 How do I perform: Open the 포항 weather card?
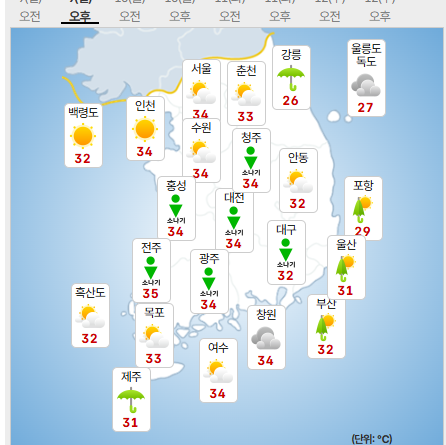point(363,208)
